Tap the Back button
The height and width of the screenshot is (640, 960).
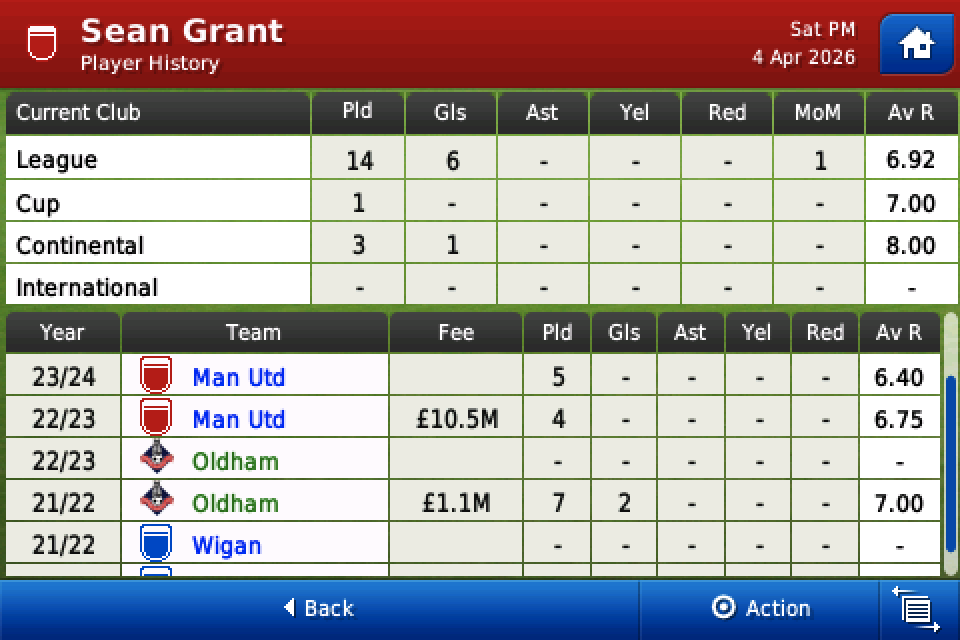(x=319, y=608)
